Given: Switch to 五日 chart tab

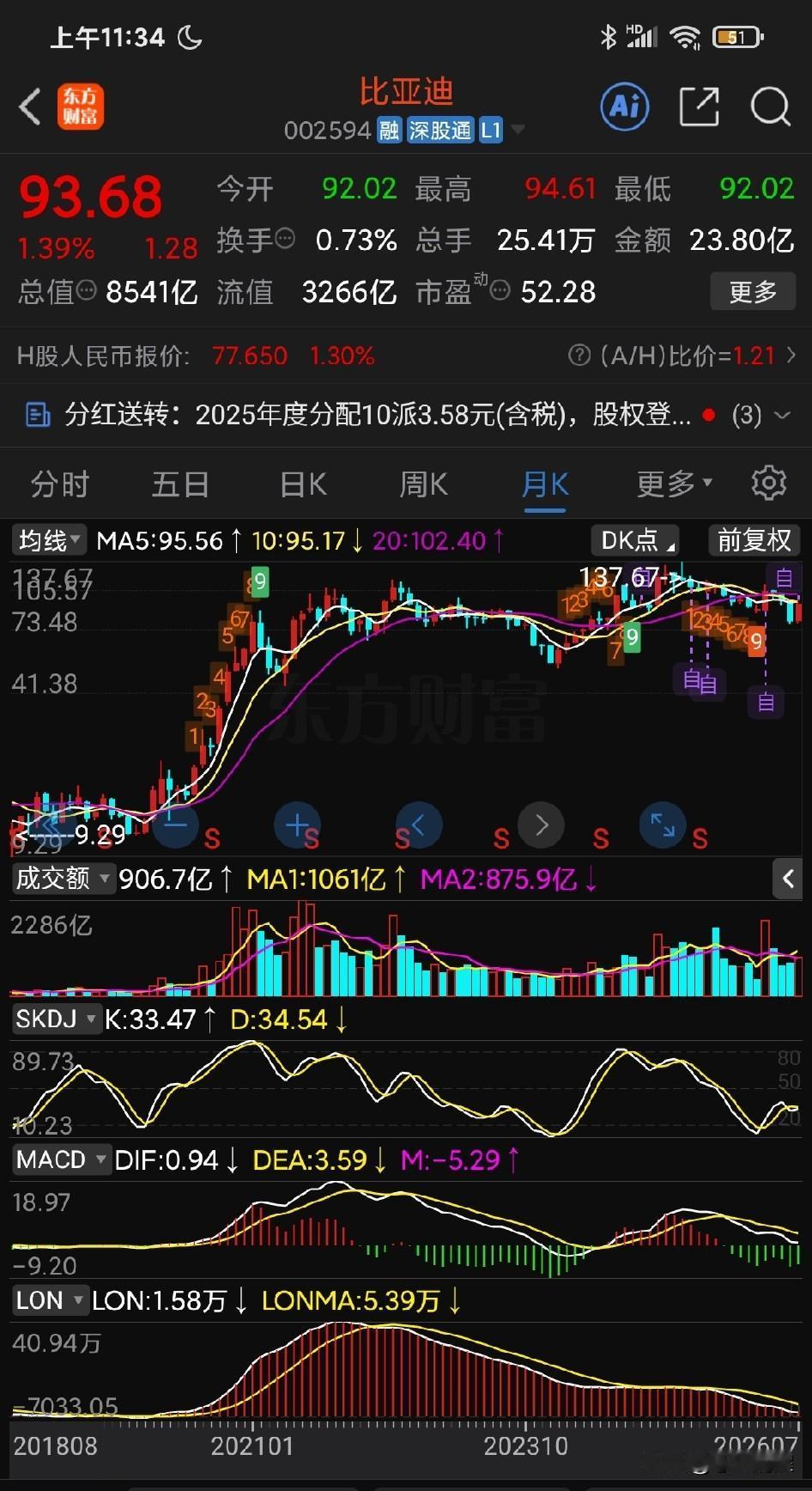Looking at the screenshot, I should pos(180,484).
